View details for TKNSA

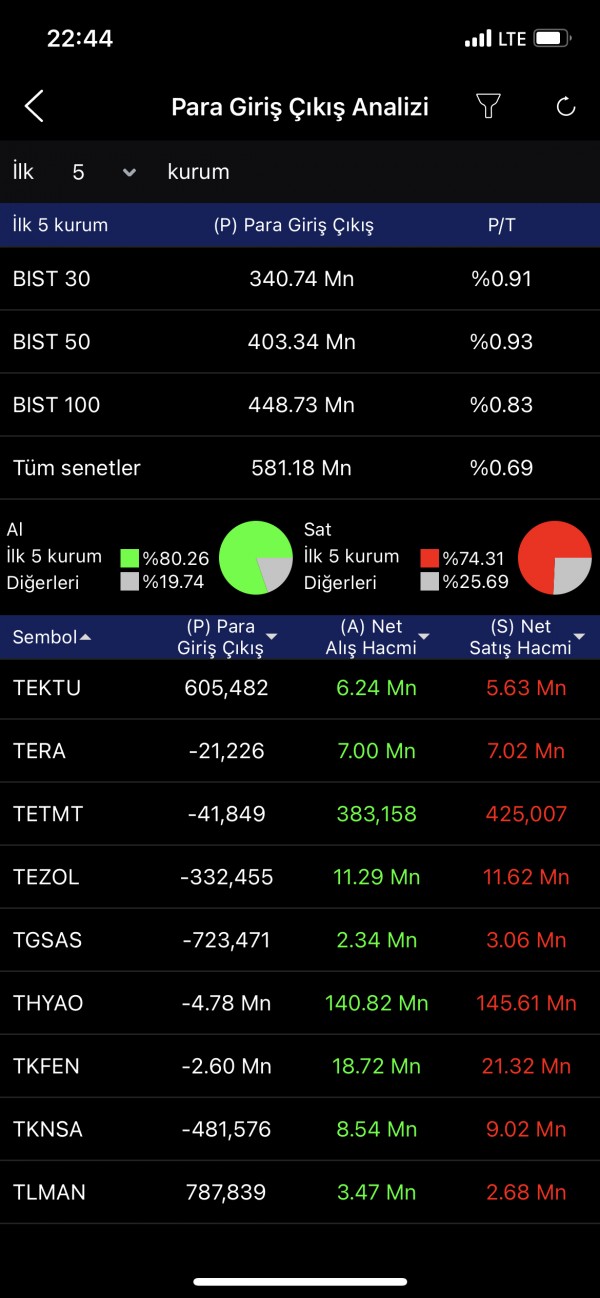(x=300, y=1129)
